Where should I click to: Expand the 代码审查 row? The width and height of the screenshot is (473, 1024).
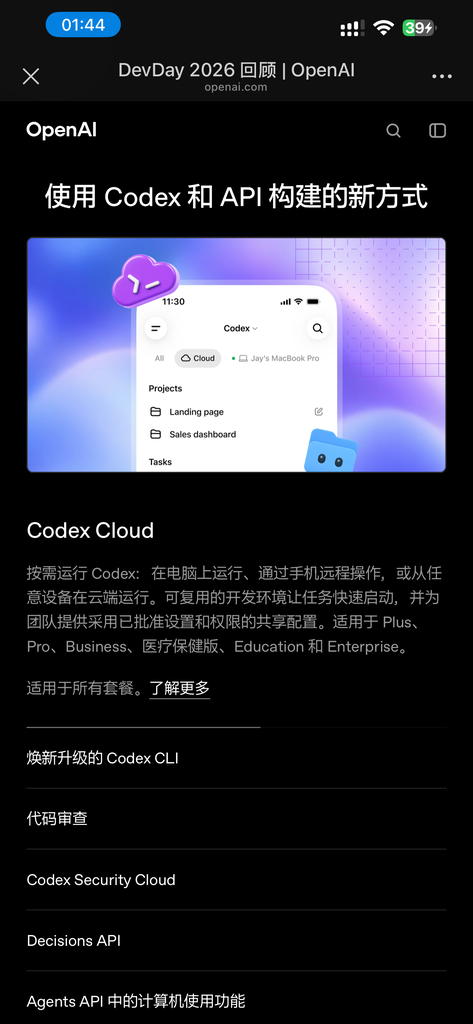pyautogui.click(x=236, y=819)
